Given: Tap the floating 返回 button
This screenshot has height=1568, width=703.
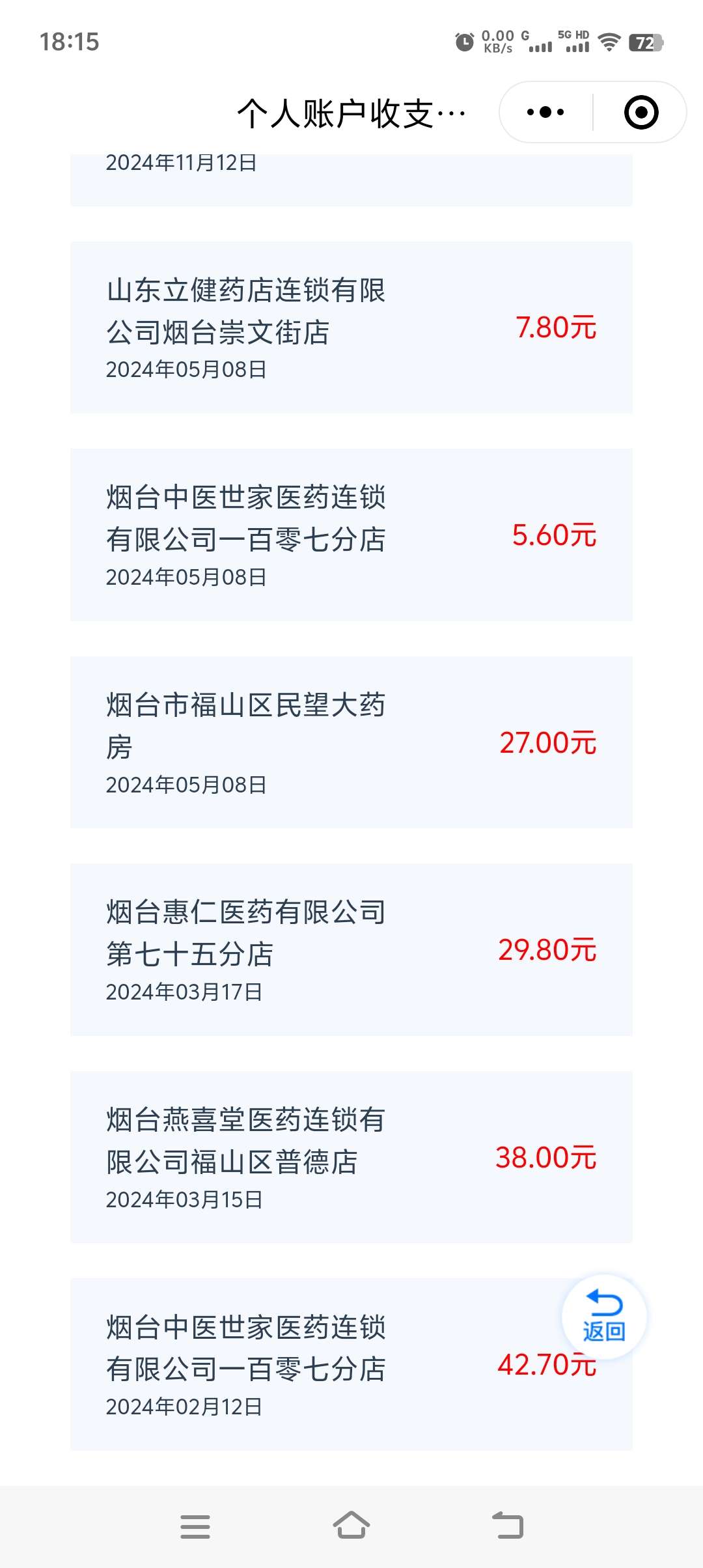Looking at the screenshot, I should pyautogui.click(x=604, y=1317).
